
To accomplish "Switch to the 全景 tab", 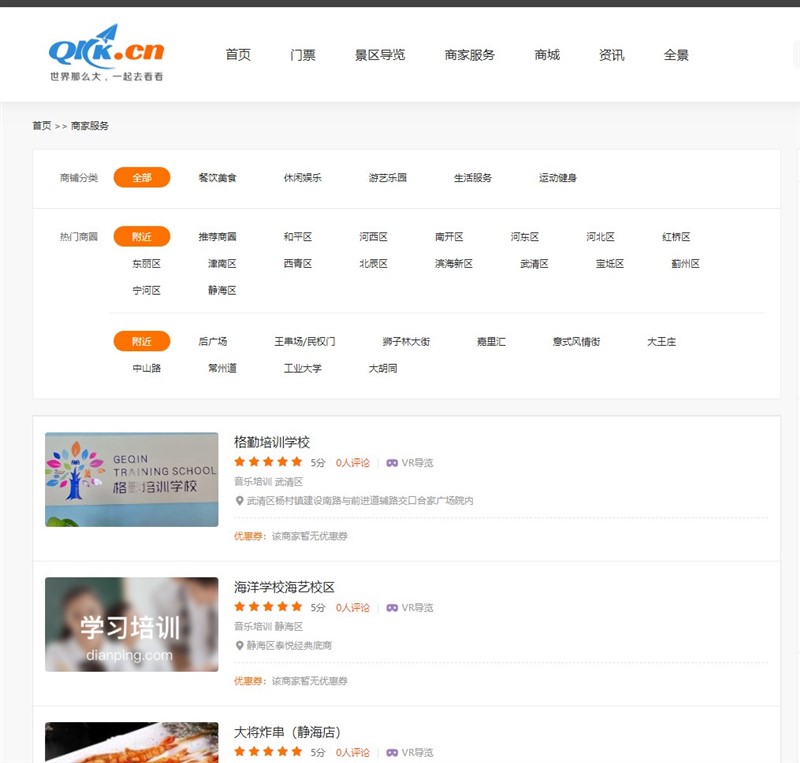I will coord(676,55).
